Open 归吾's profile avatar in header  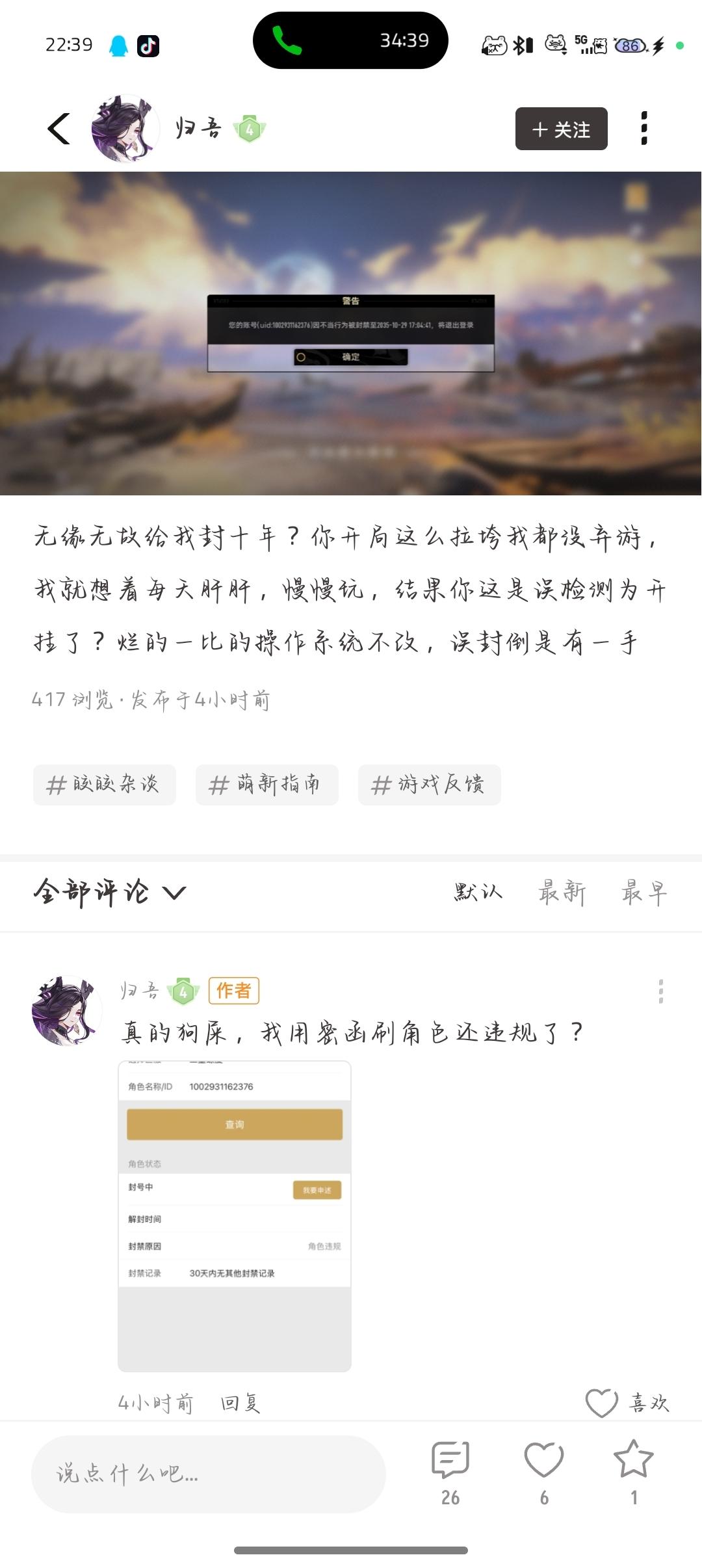point(125,129)
